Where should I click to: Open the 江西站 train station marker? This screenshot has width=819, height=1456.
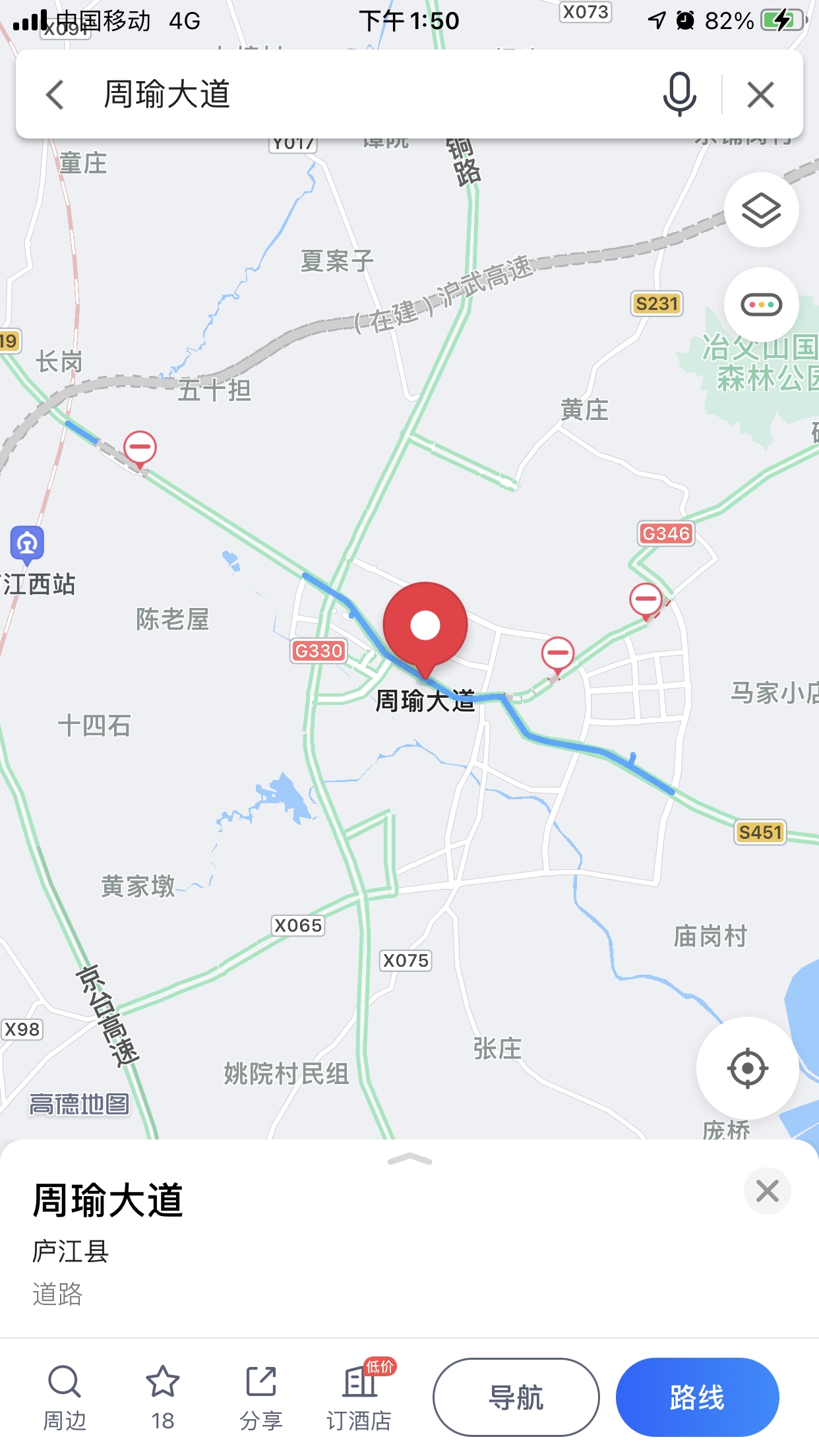click(x=27, y=545)
